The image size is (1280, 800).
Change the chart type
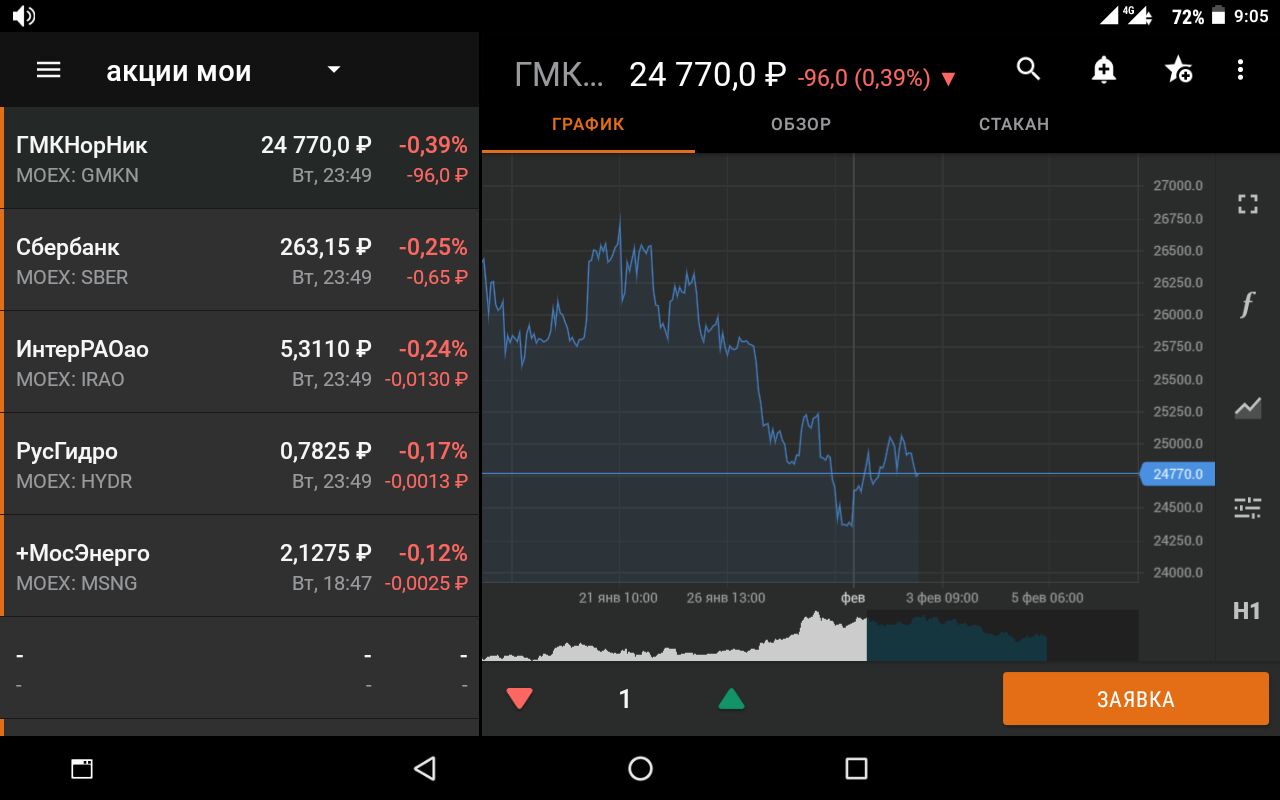1247,407
